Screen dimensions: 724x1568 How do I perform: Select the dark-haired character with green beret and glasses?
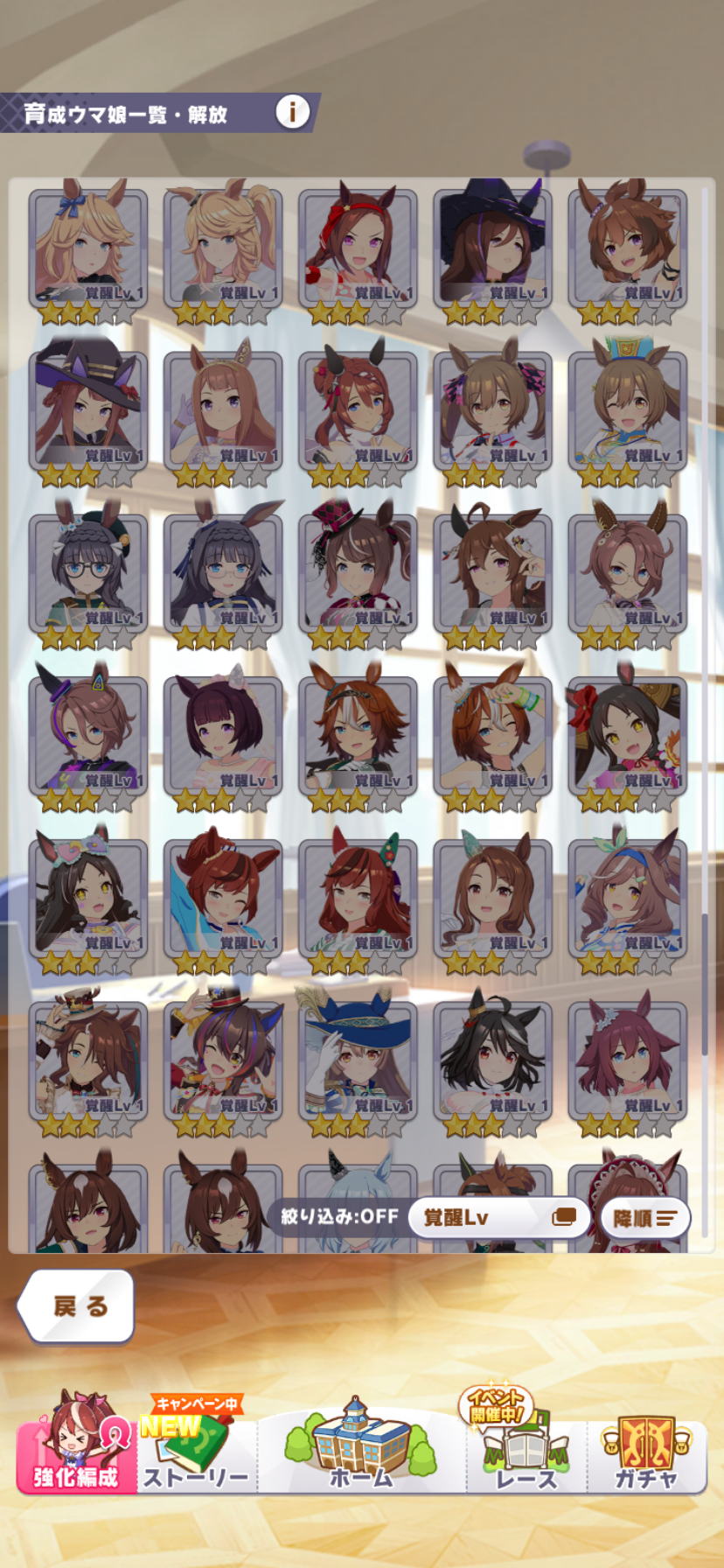coord(88,577)
